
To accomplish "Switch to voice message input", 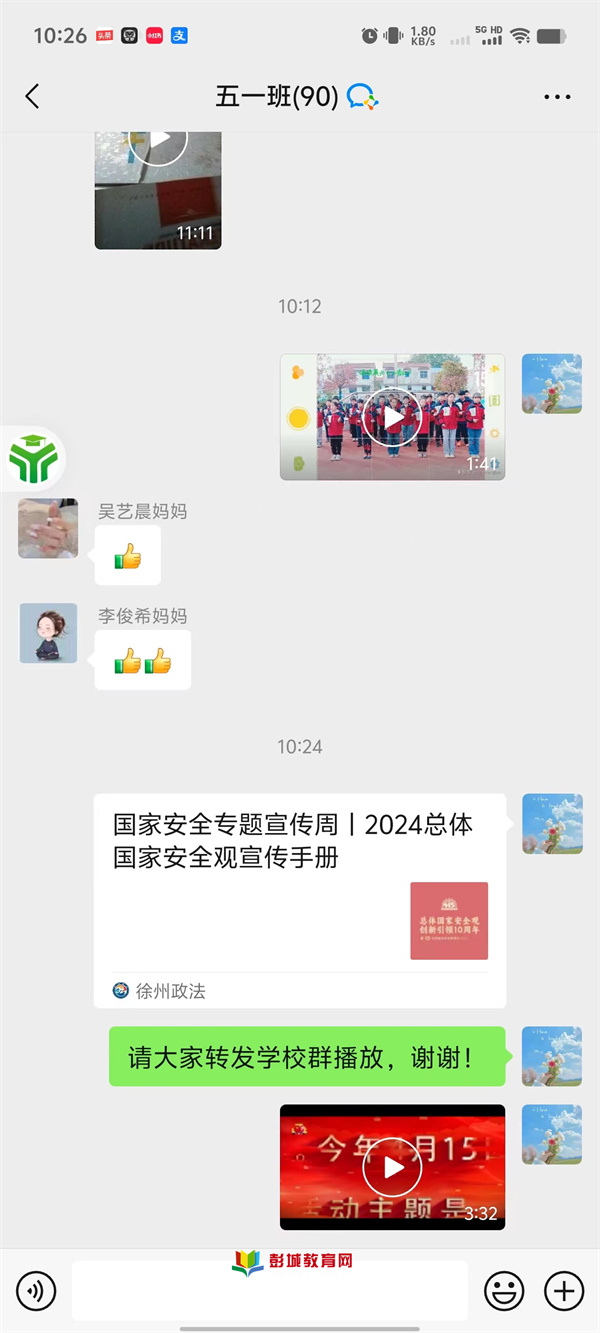I will tap(36, 1291).
